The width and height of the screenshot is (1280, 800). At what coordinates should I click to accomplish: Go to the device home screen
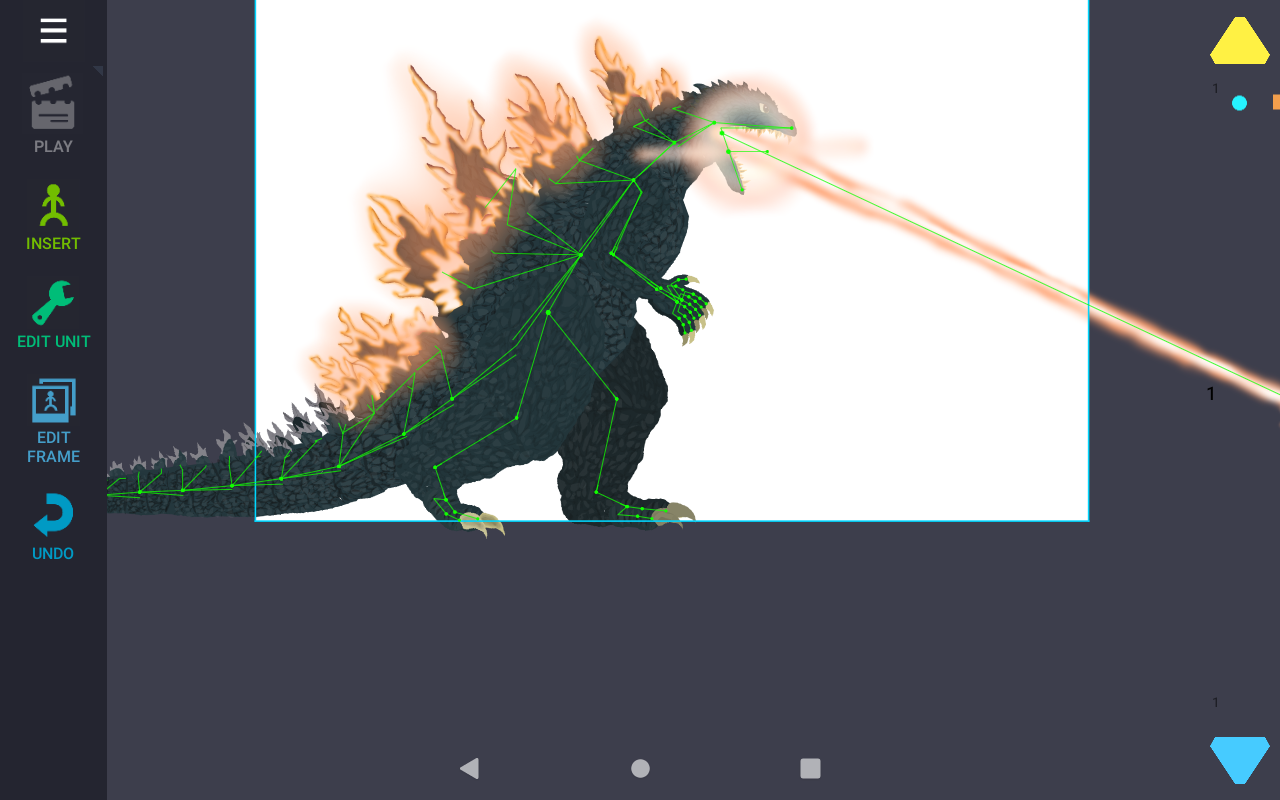point(640,768)
